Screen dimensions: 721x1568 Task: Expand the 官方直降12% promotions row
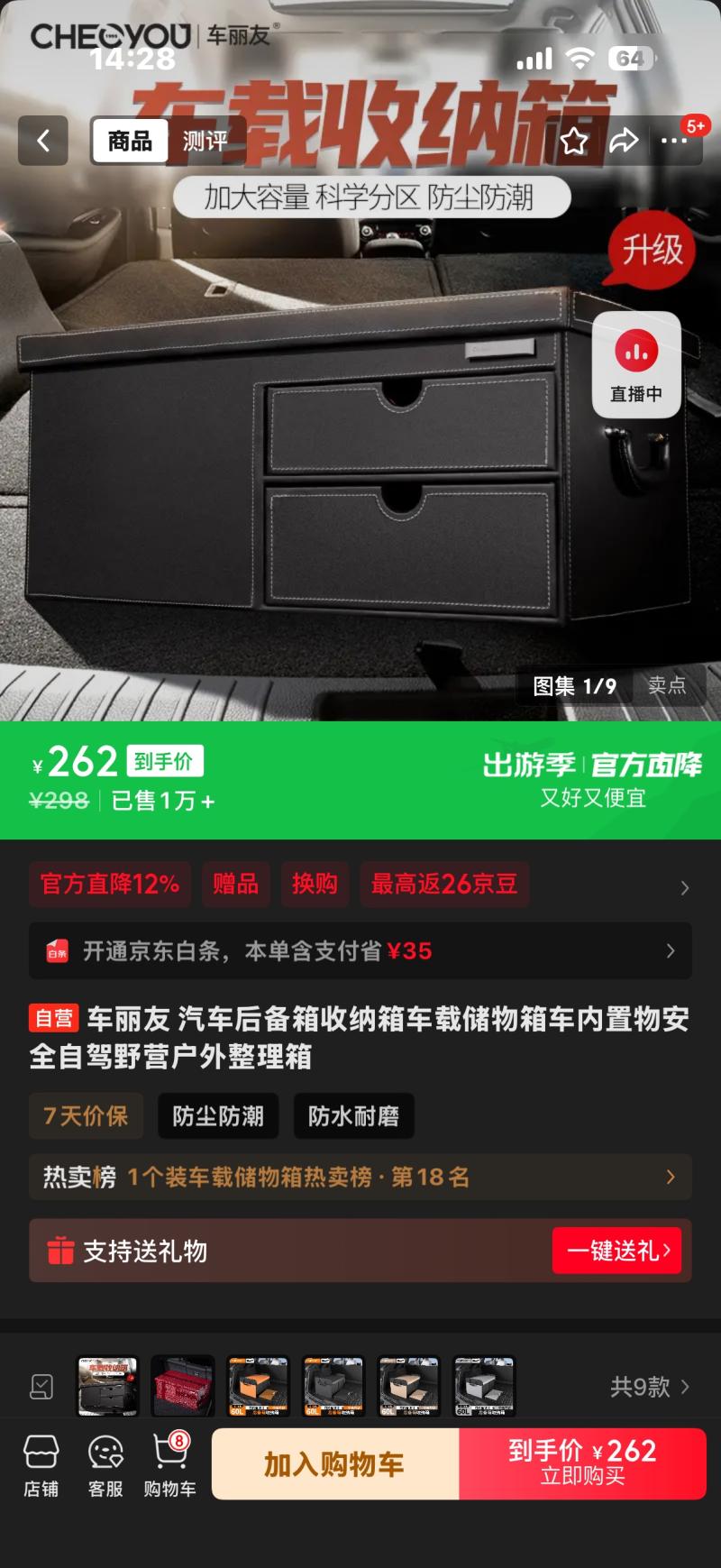click(x=683, y=887)
